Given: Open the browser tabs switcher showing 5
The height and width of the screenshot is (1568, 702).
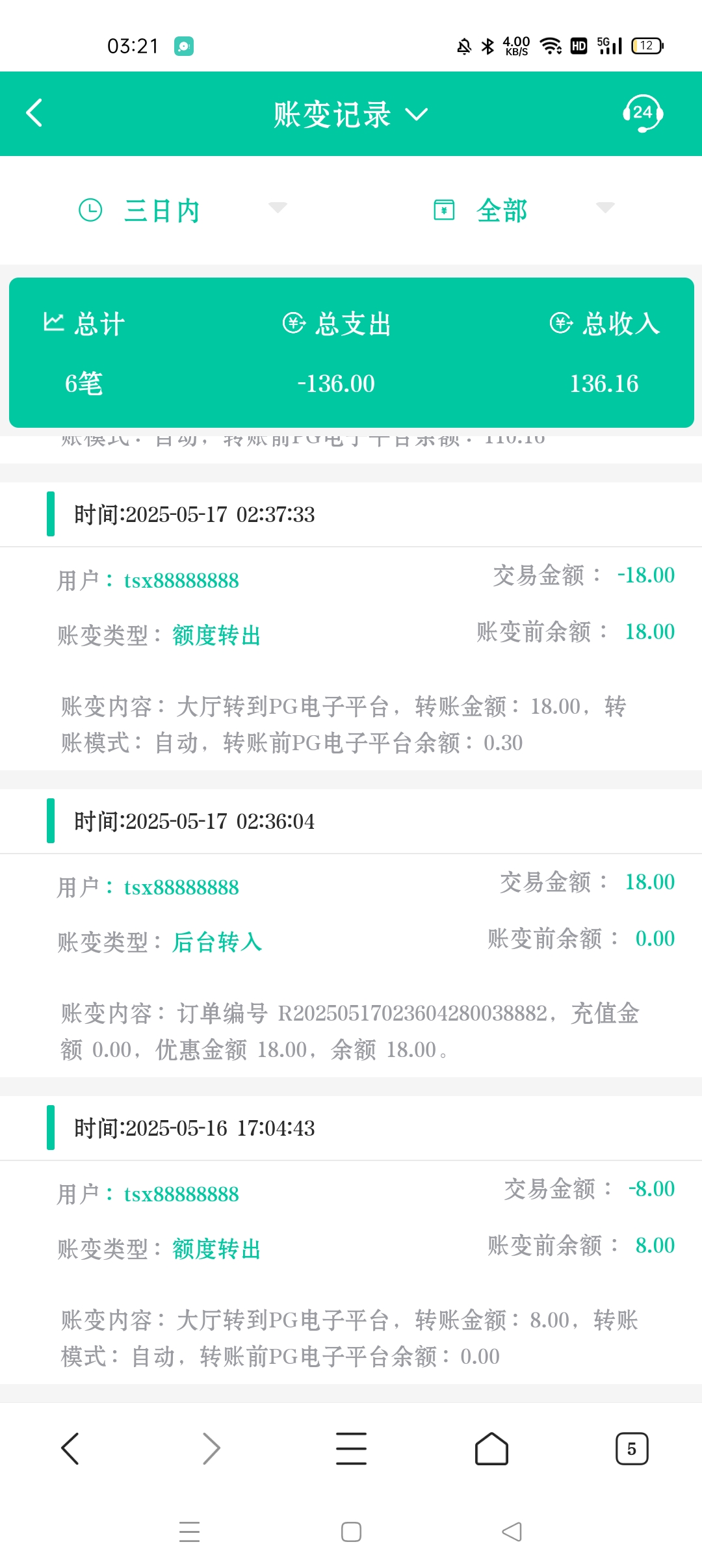Looking at the screenshot, I should 632,1448.
